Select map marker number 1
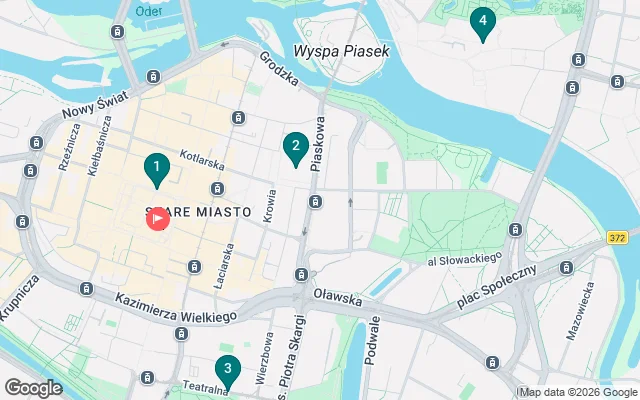 (x=156, y=168)
